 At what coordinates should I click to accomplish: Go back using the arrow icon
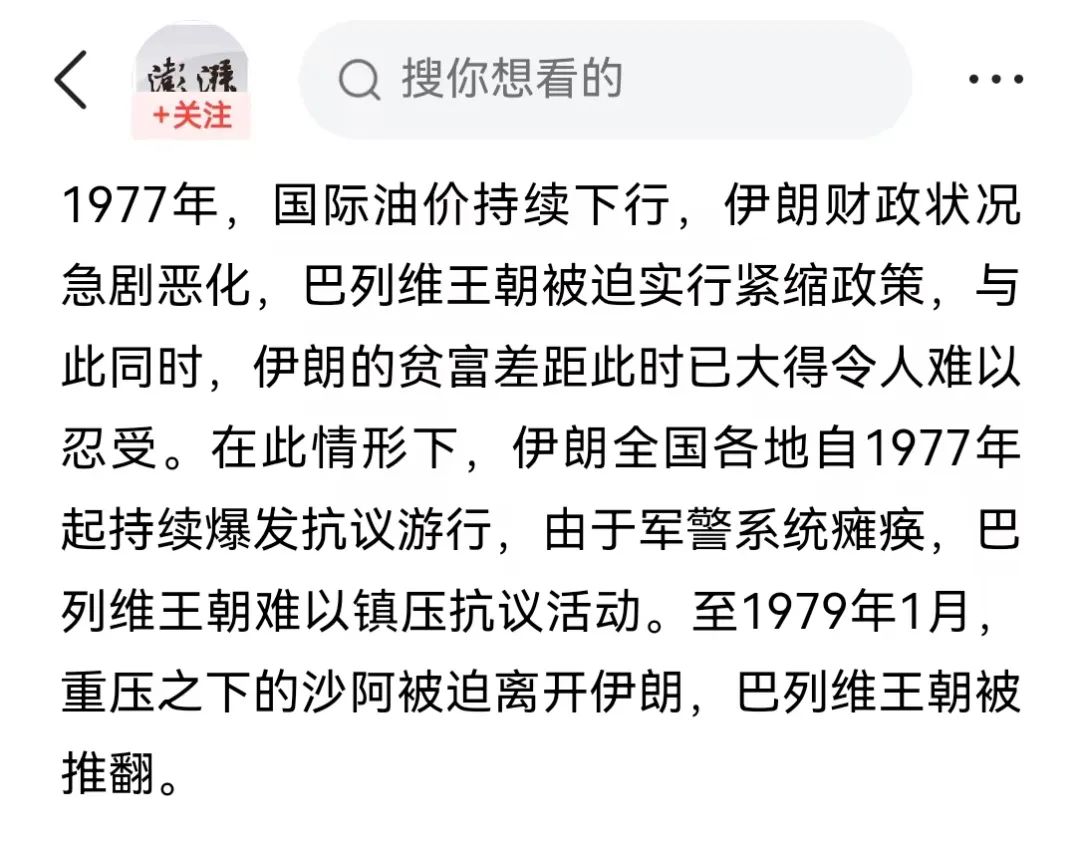pos(70,80)
